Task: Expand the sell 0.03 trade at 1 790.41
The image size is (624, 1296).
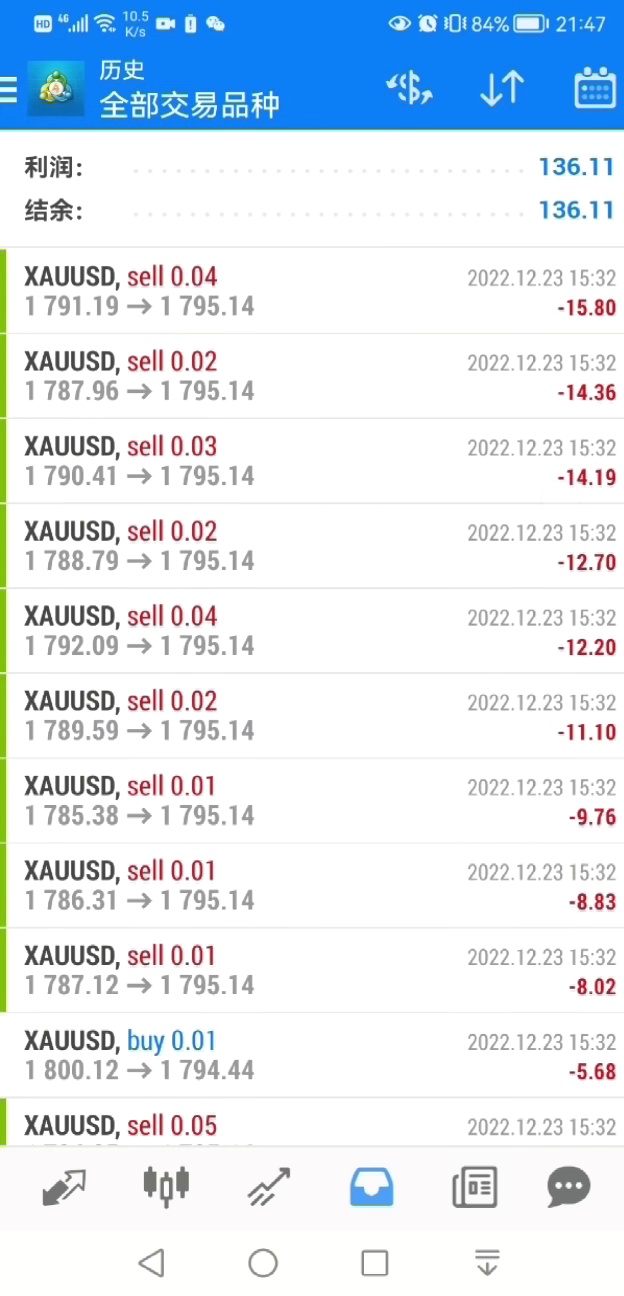Action: coord(312,461)
